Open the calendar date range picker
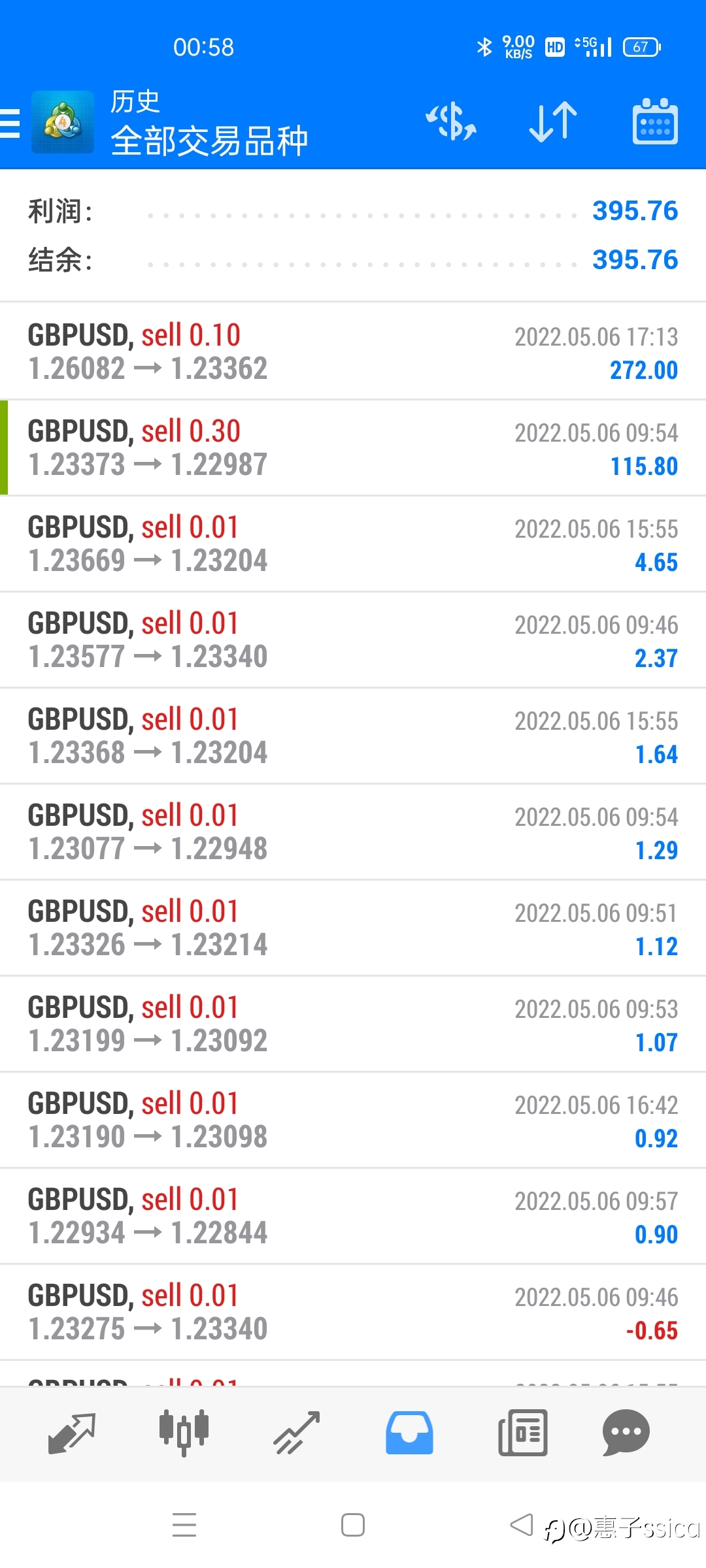706x1568 pixels. 655,122
